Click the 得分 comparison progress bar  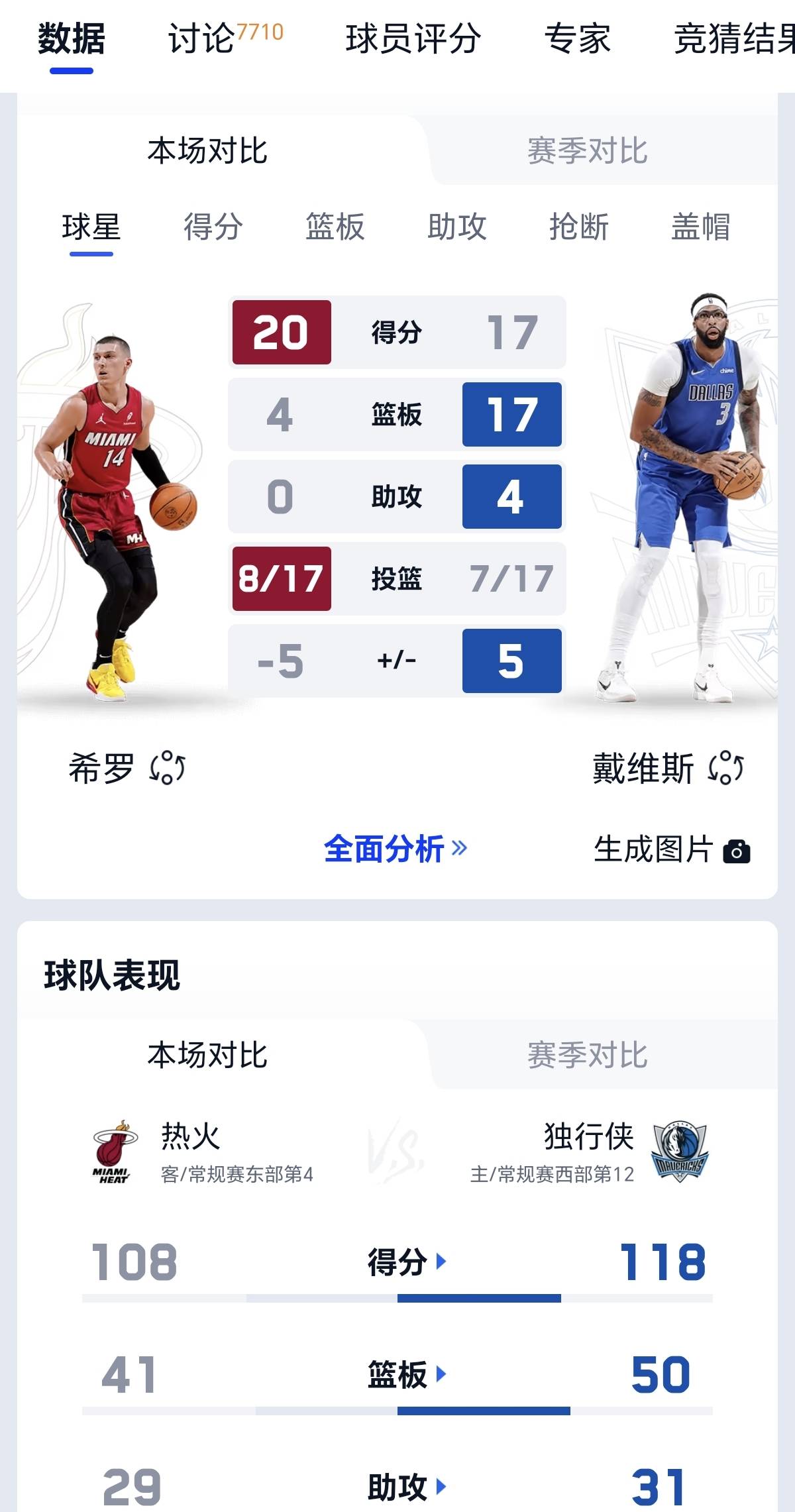click(397, 1297)
